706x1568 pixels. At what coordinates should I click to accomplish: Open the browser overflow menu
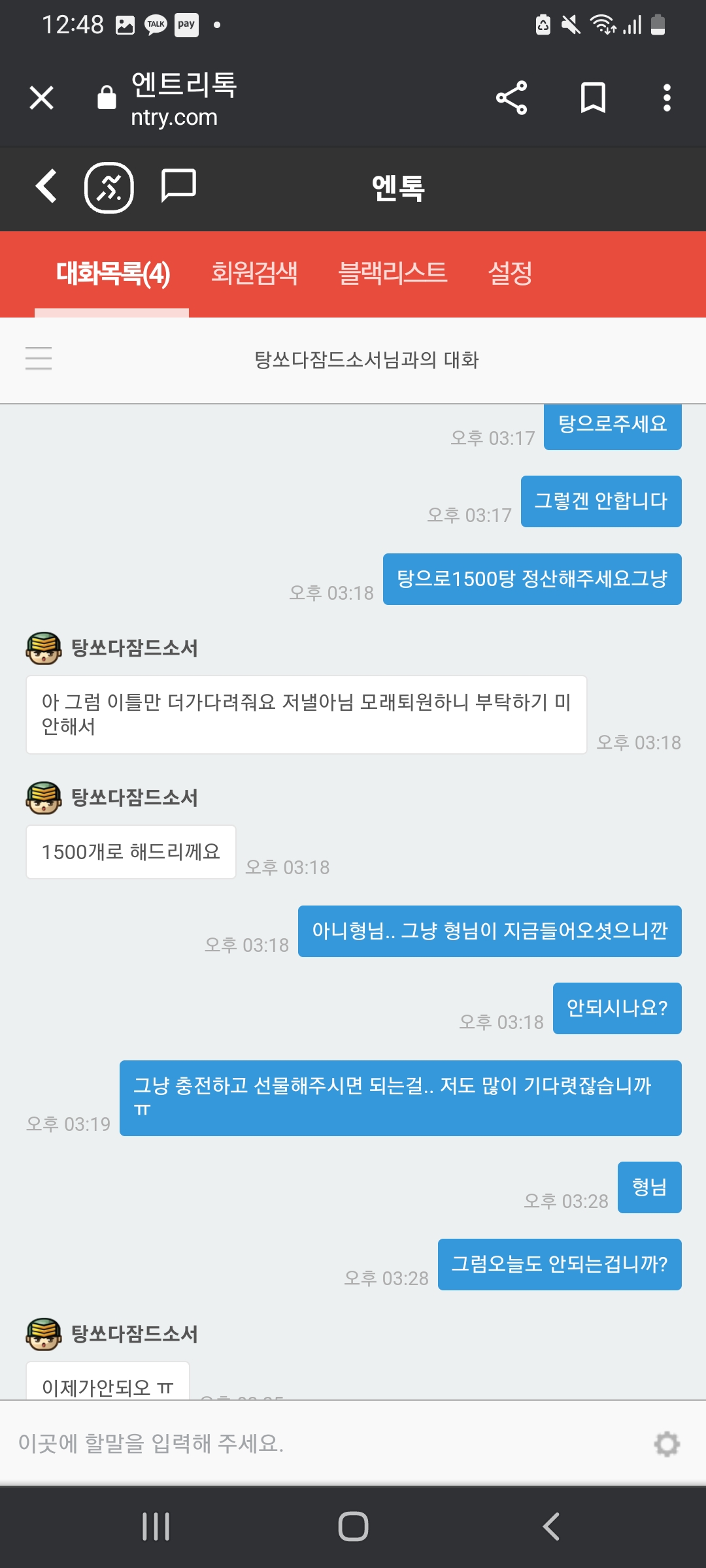pos(667,99)
